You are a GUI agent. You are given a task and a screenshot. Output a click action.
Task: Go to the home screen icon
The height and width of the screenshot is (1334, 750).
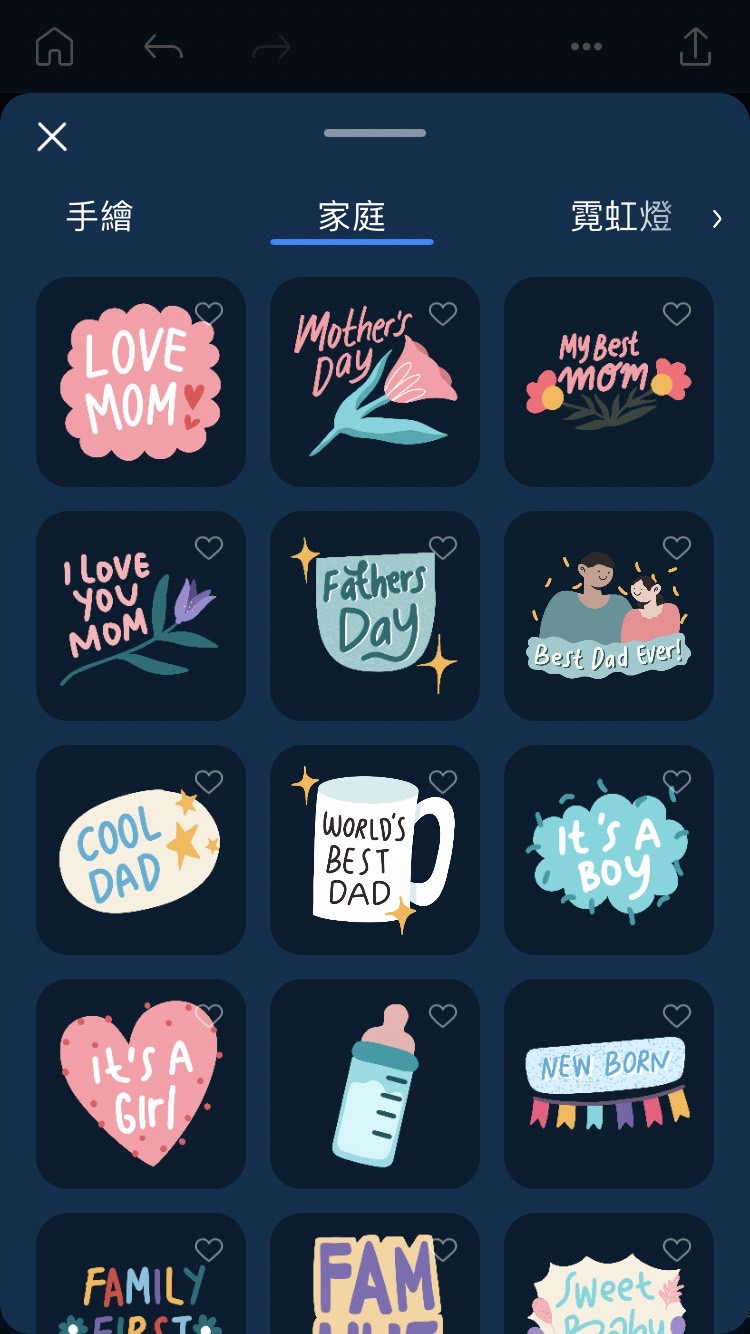click(55, 47)
